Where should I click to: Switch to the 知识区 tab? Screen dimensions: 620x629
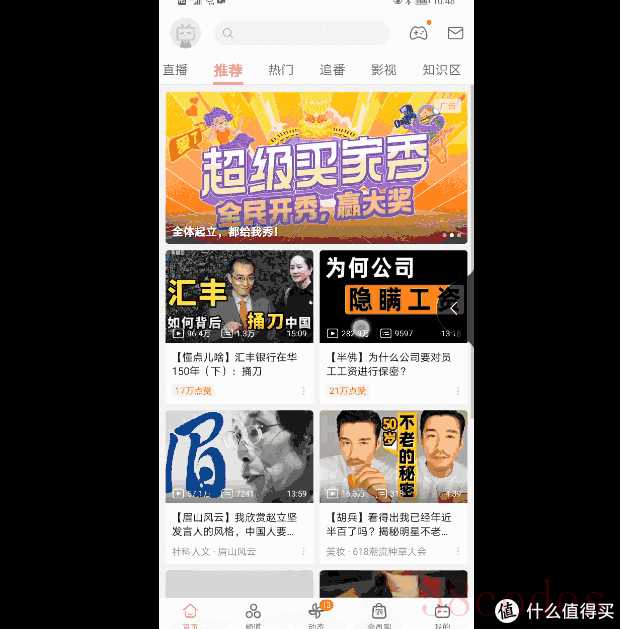441,70
